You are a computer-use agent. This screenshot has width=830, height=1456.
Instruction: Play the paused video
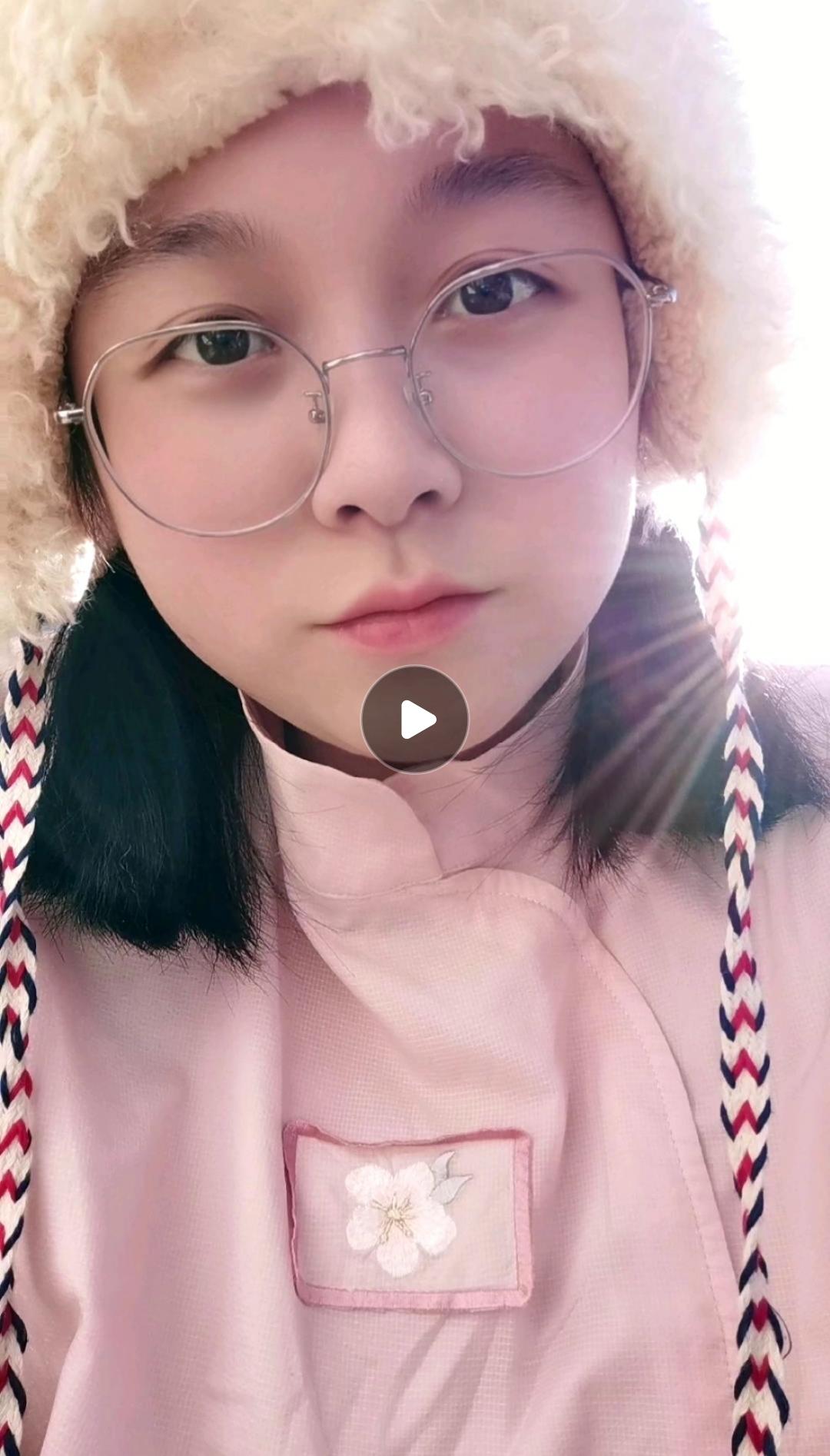pyautogui.click(x=415, y=720)
